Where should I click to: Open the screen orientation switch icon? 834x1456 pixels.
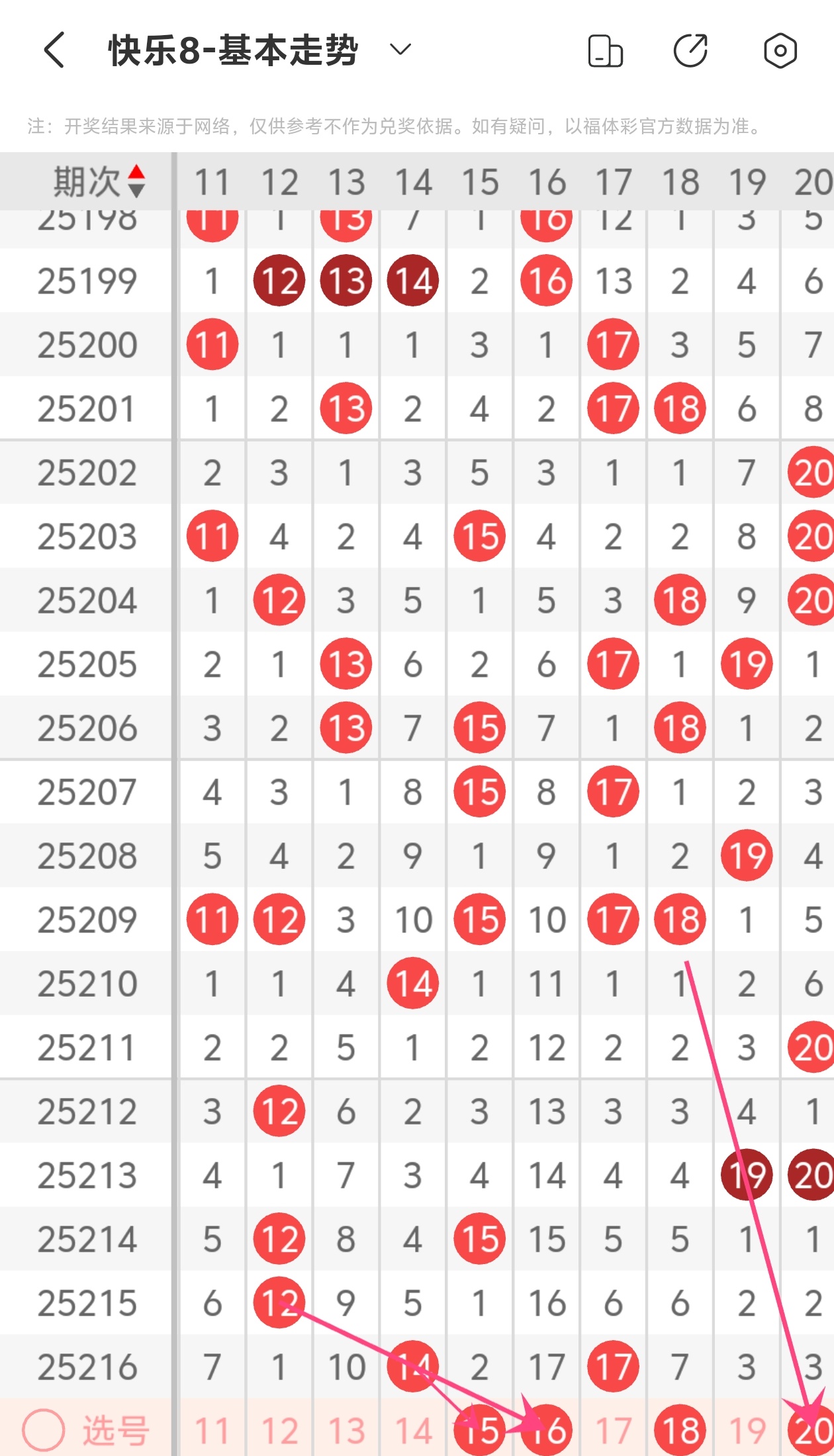(x=605, y=51)
